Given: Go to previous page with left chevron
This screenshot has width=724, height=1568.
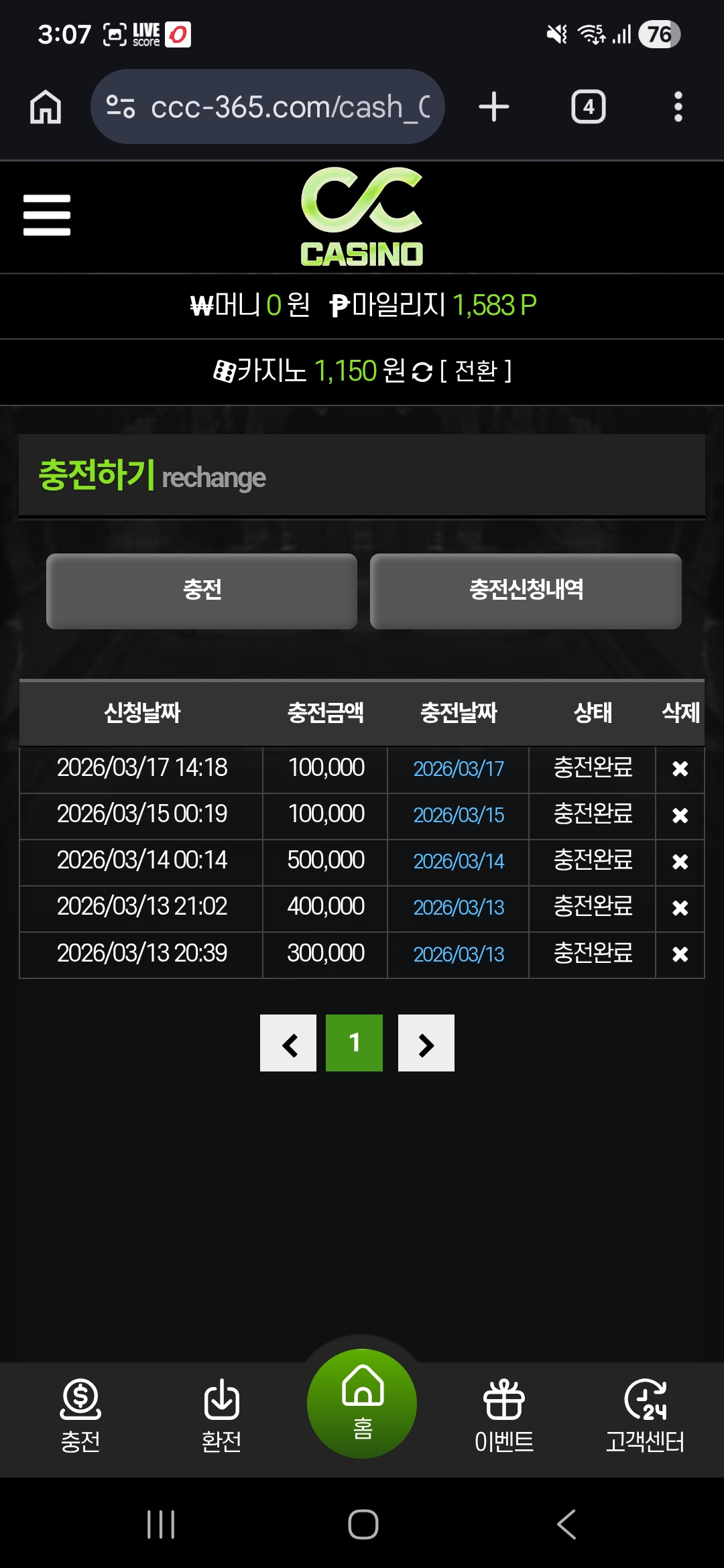Looking at the screenshot, I should click(289, 1043).
